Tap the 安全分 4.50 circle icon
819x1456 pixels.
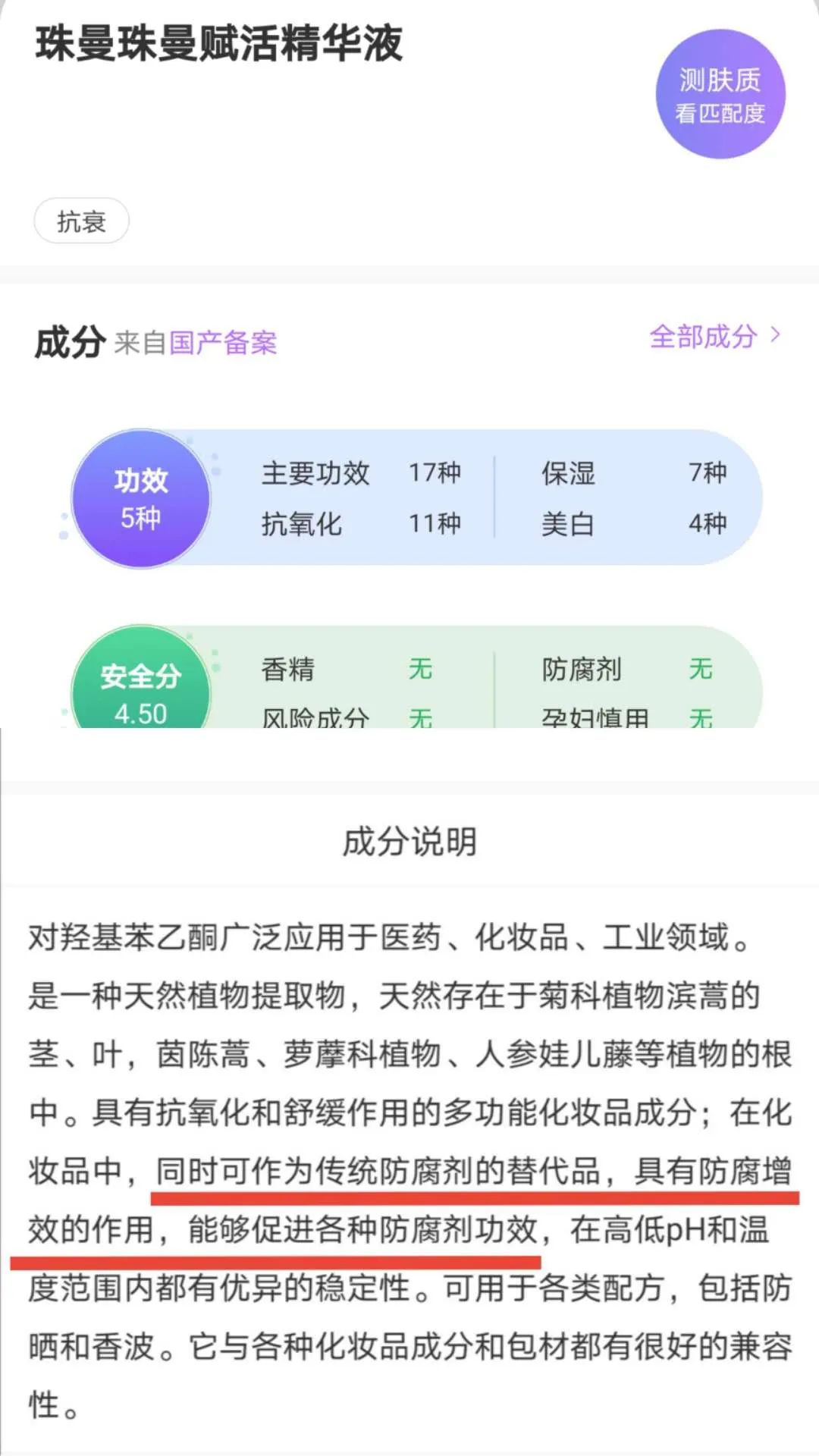point(140,686)
